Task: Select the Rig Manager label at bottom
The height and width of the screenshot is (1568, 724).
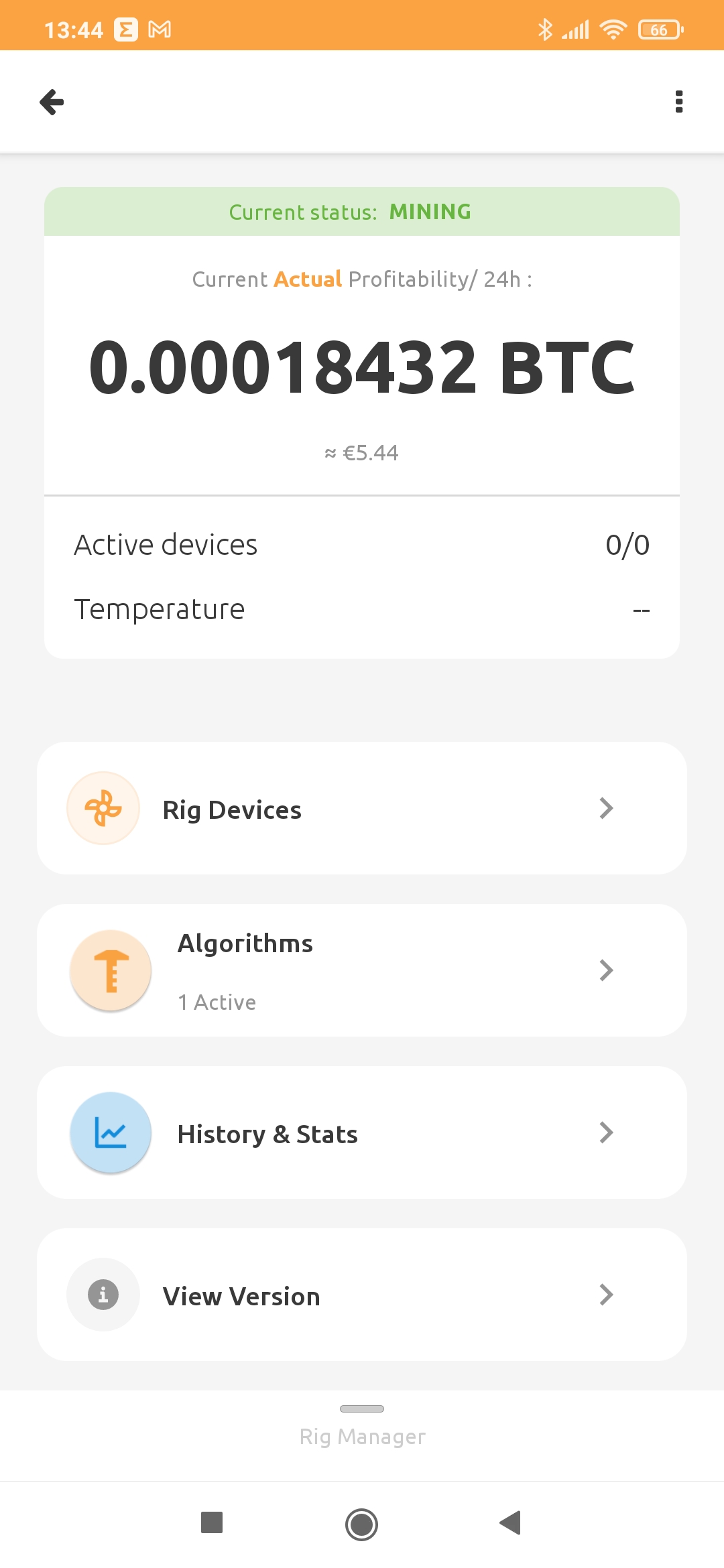Action: click(x=362, y=1436)
